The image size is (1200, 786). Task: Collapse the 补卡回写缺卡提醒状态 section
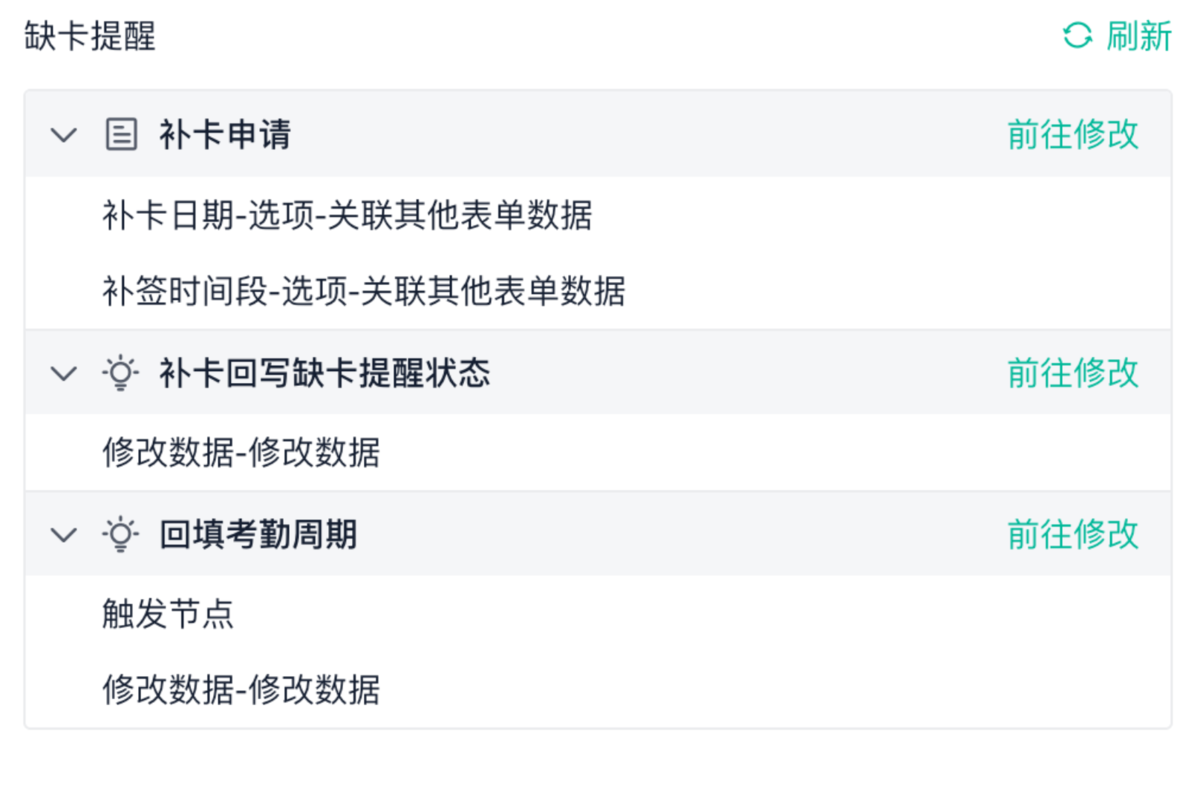[x=64, y=374]
